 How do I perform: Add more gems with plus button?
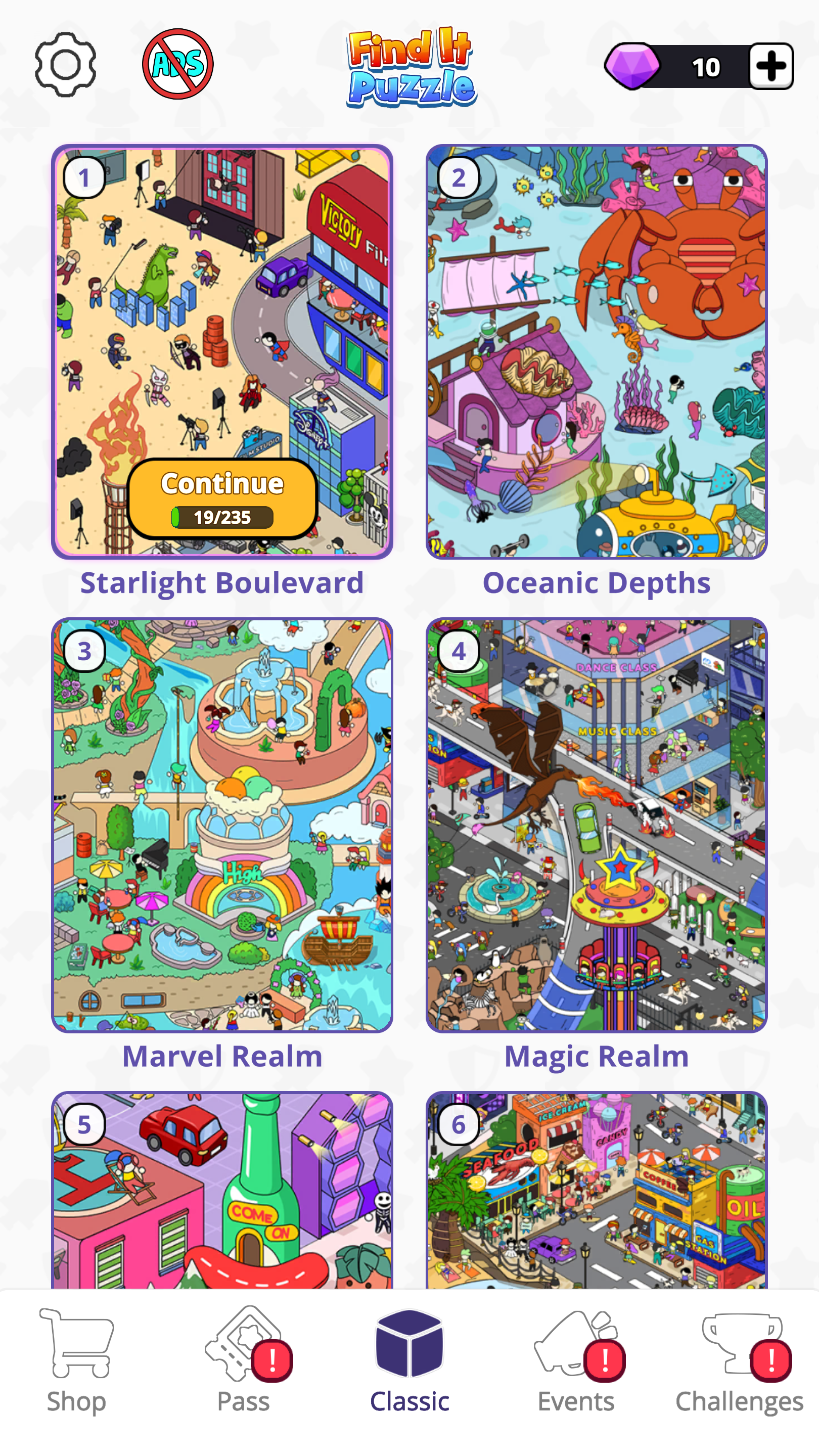click(x=771, y=66)
